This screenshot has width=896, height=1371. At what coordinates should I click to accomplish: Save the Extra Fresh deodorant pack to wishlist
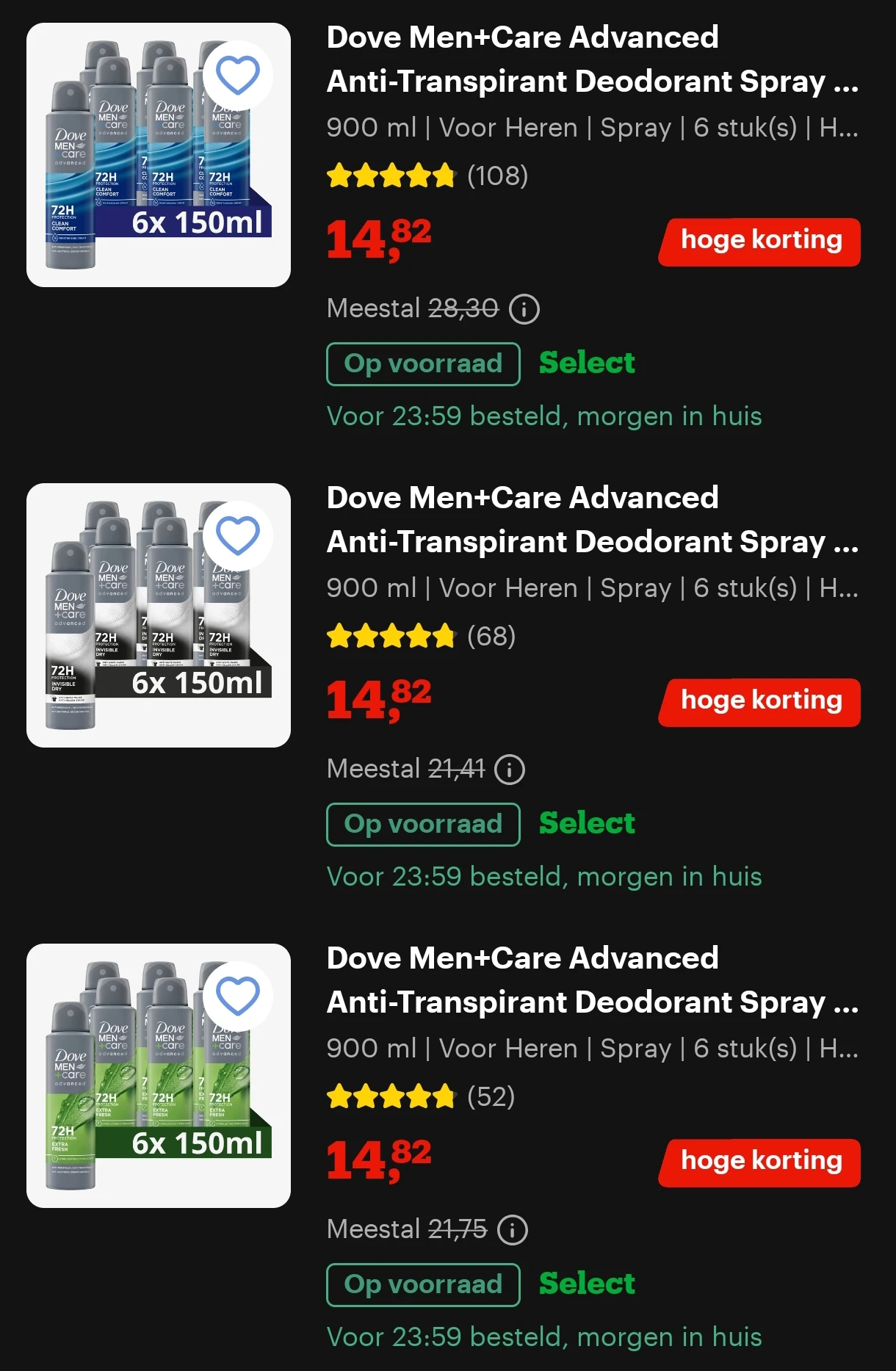coord(238,996)
